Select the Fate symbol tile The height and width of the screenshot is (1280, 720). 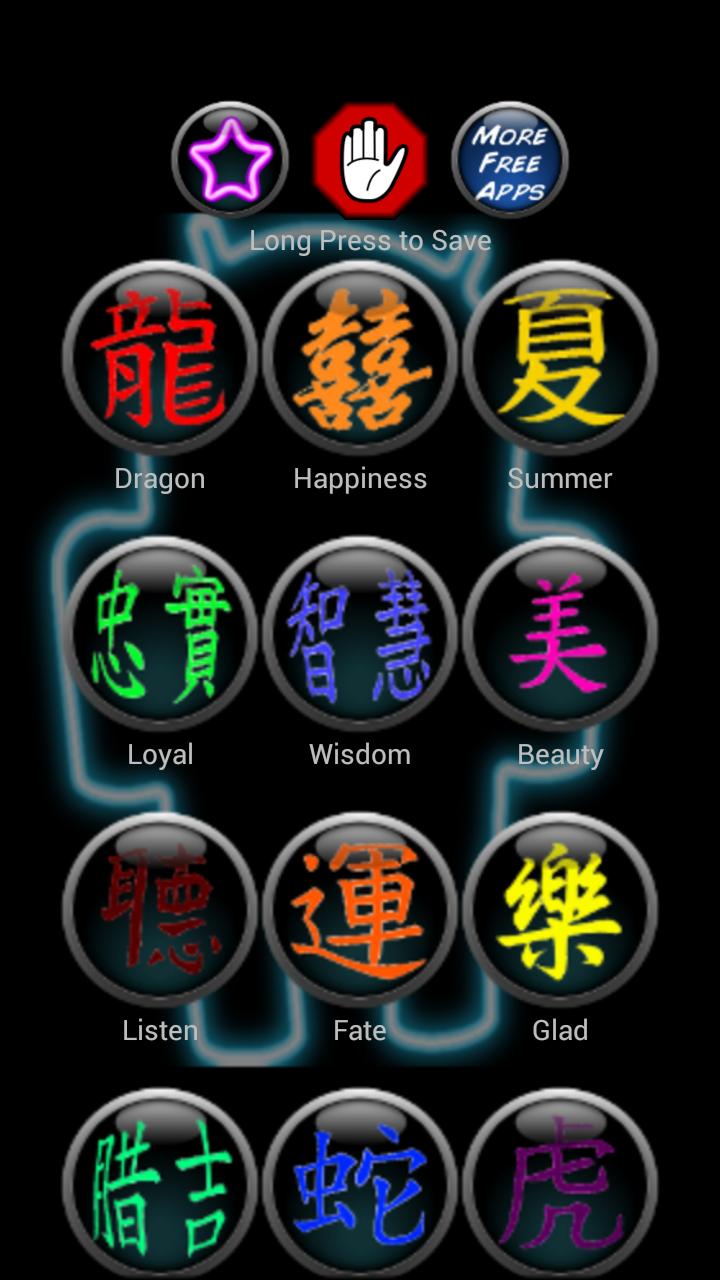[360, 910]
